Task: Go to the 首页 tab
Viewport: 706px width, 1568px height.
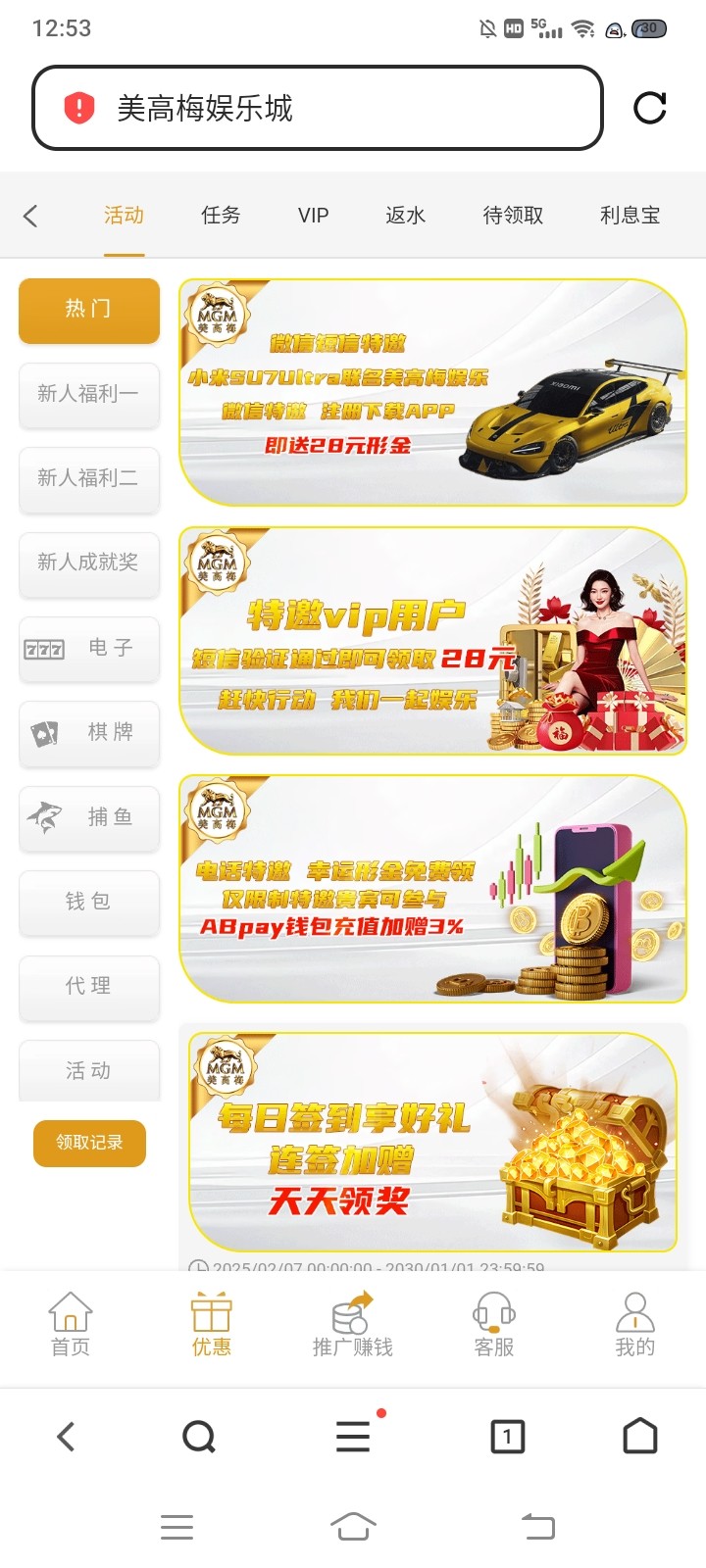Action: 71,1324
